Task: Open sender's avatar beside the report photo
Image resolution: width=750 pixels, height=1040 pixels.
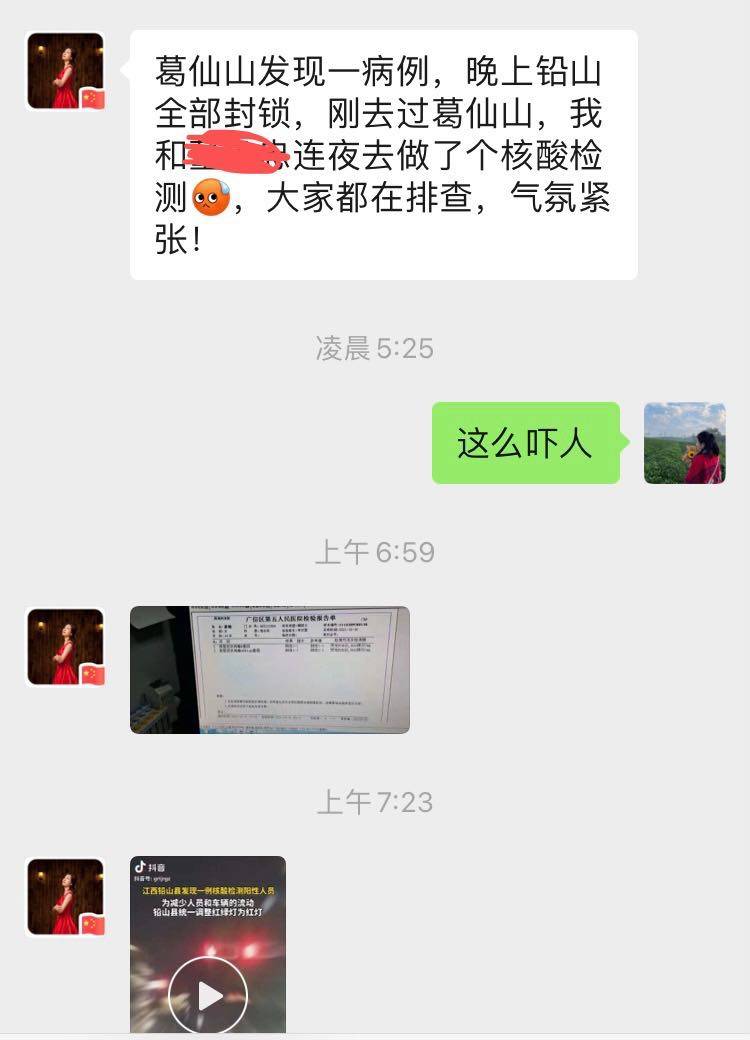Action: point(66,647)
